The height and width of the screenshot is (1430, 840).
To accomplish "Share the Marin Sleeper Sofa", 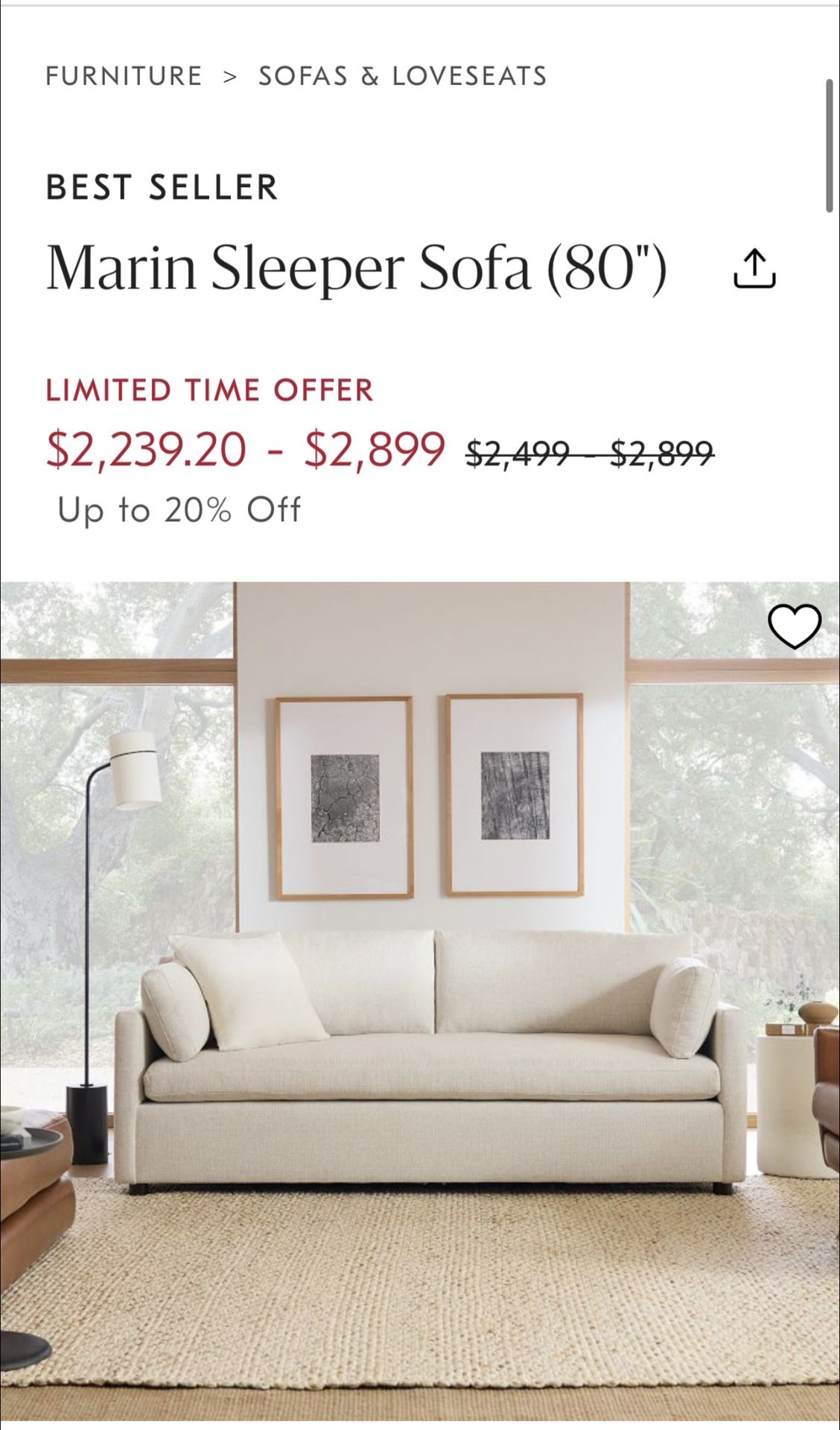I will 754,269.
